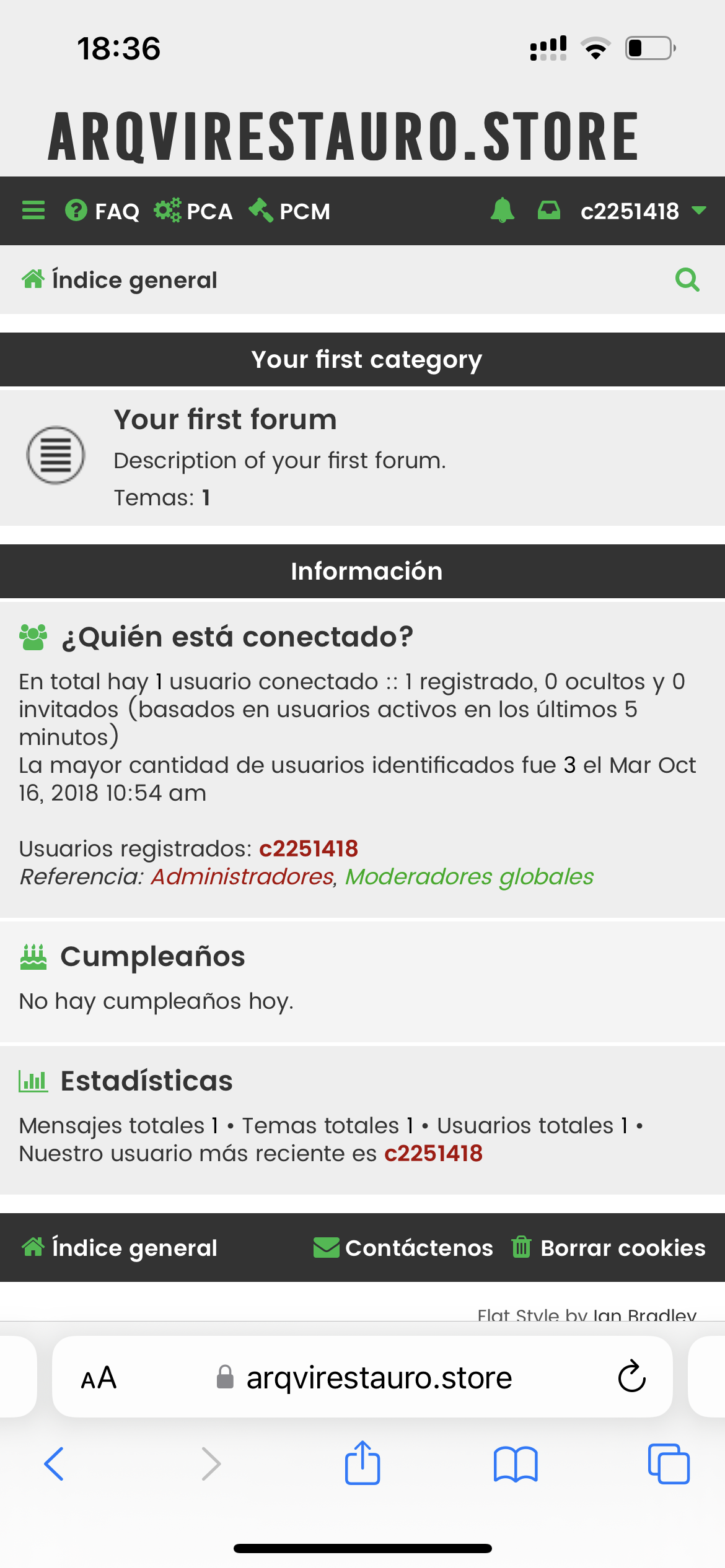
Task: Open the PCA admin panel link
Action: [194, 211]
